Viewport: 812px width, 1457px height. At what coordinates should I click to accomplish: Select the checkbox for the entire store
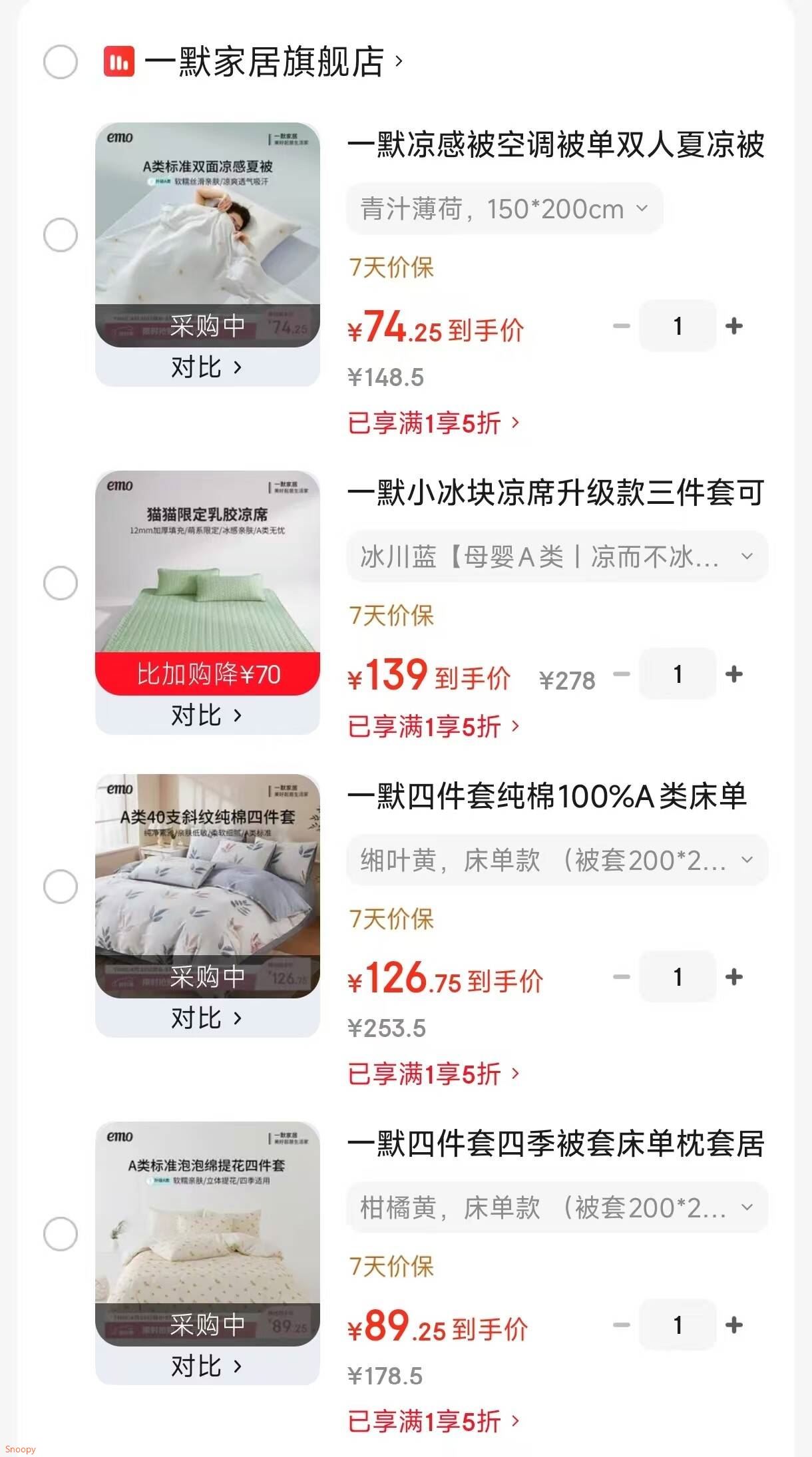pos(59,61)
